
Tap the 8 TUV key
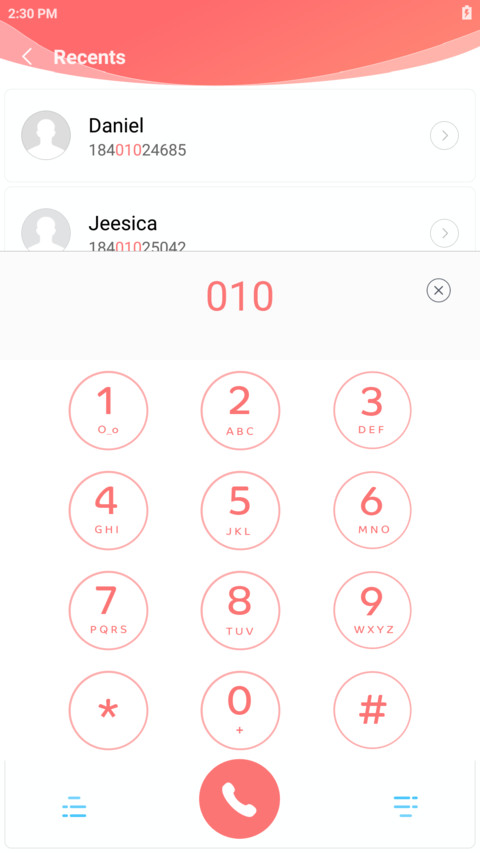pyautogui.click(x=240, y=610)
